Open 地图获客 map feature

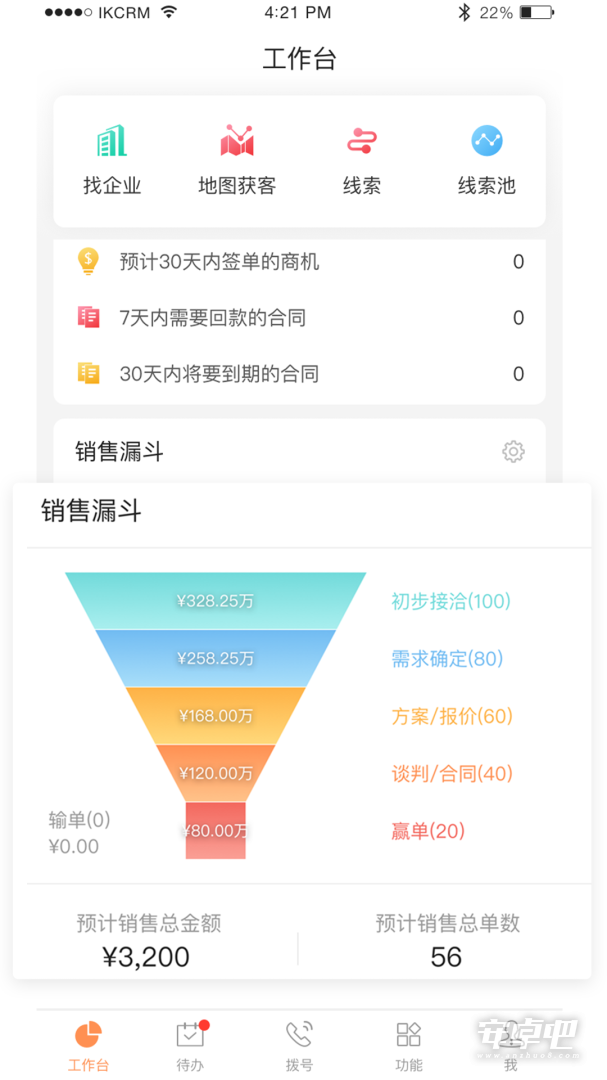tap(237, 160)
